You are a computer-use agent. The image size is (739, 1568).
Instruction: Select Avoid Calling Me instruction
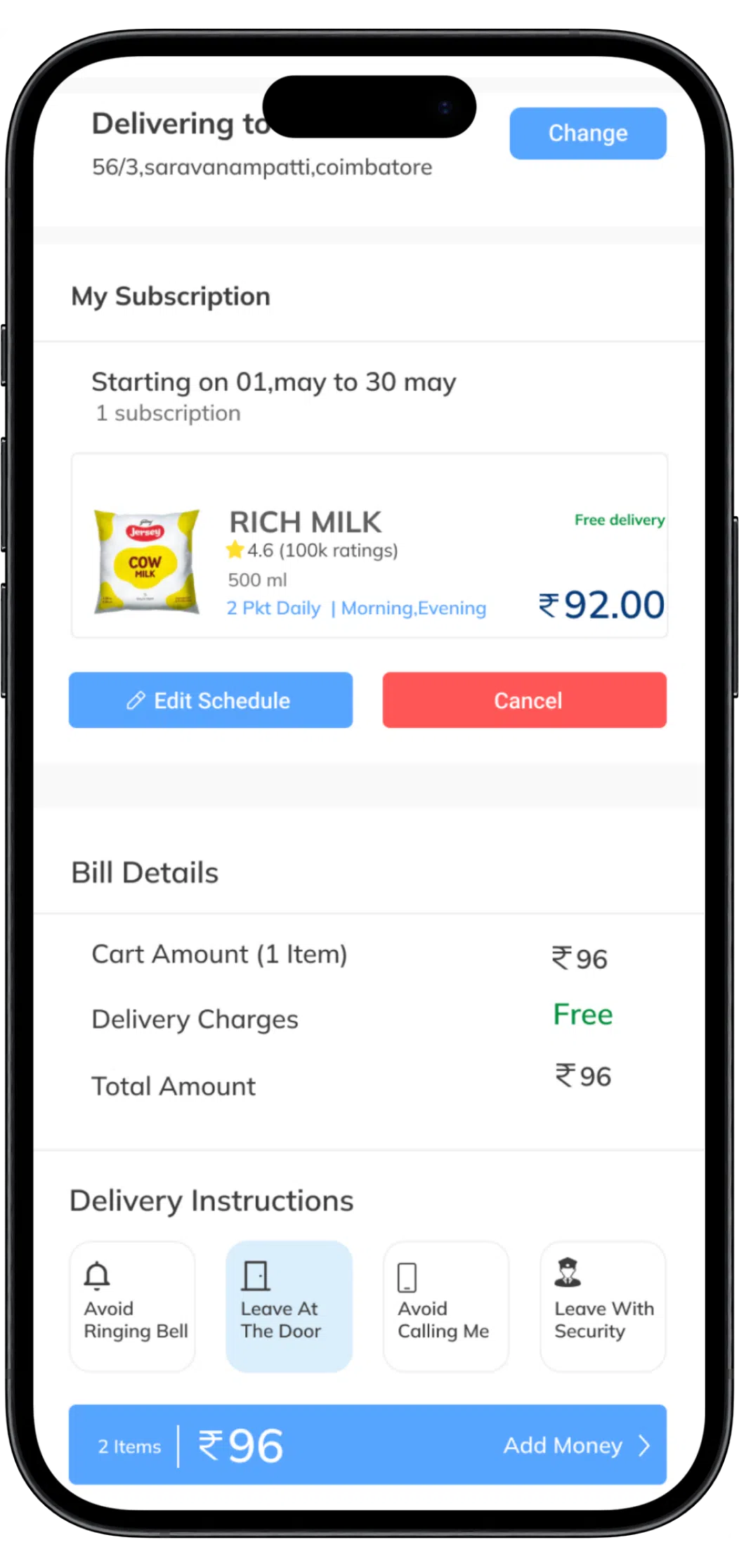coord(445,1306)
